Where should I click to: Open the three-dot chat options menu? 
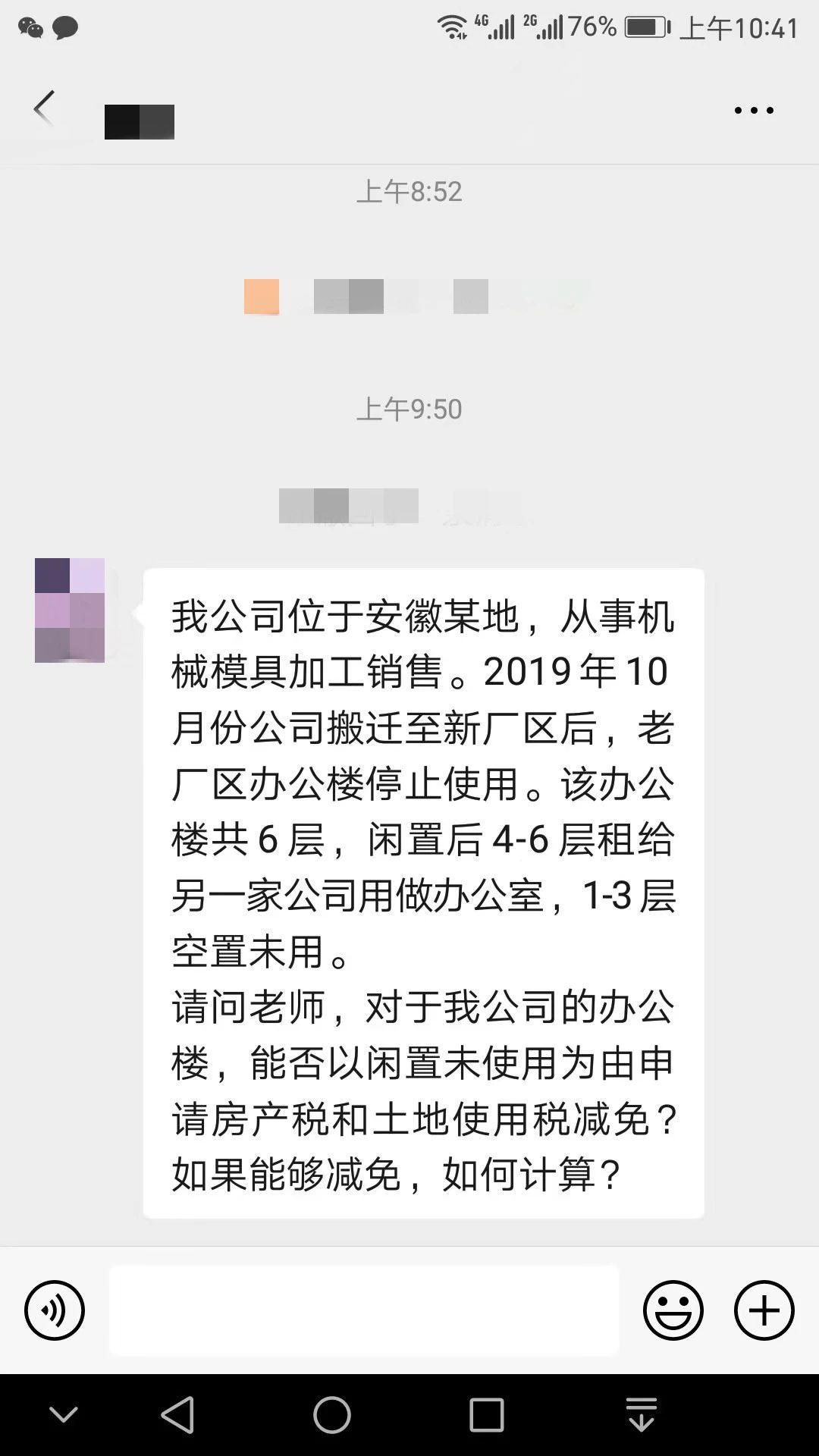tap(754, 111)
